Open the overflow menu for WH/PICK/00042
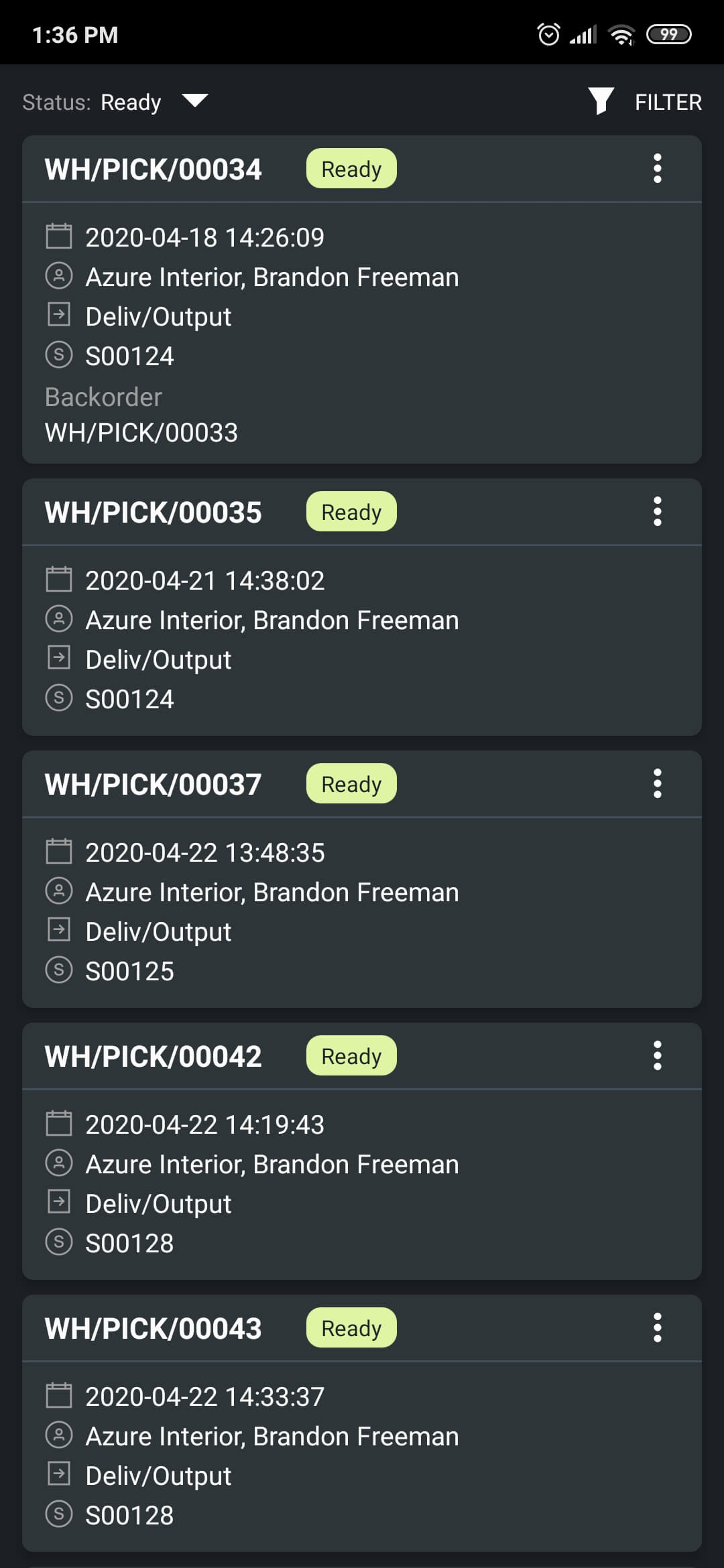 tap(658, 1055)
